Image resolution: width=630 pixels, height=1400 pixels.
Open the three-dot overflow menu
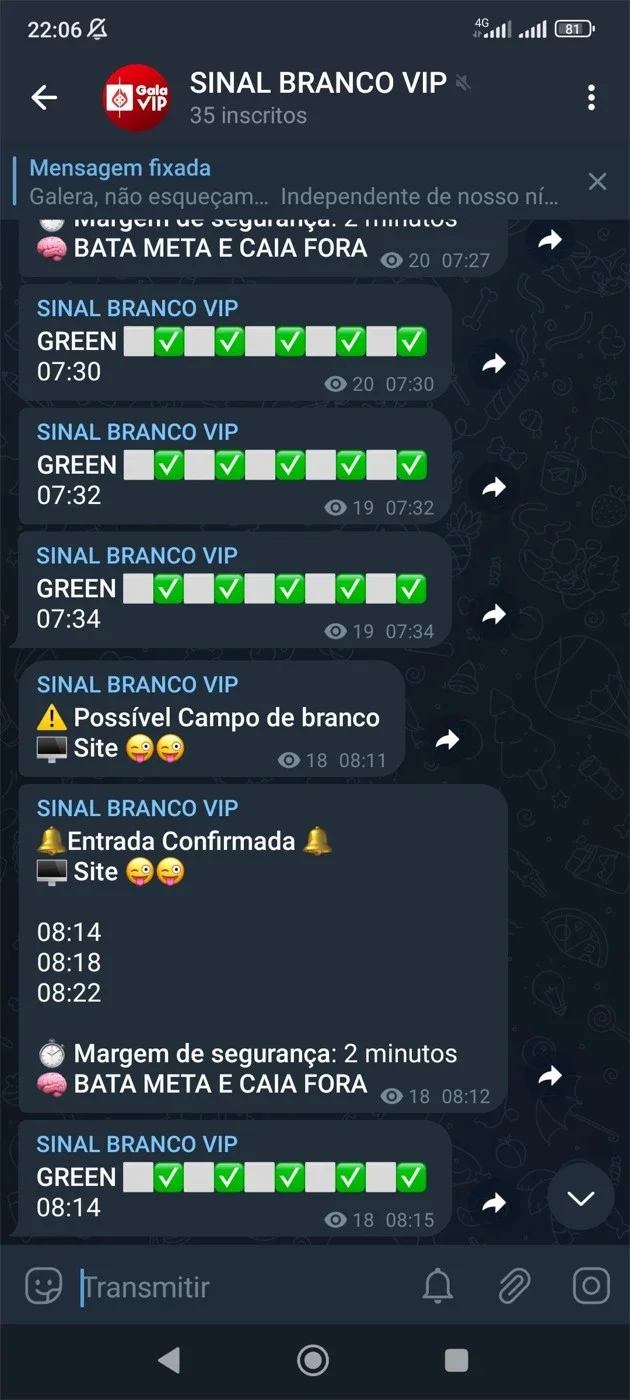(x=592, y=97)
